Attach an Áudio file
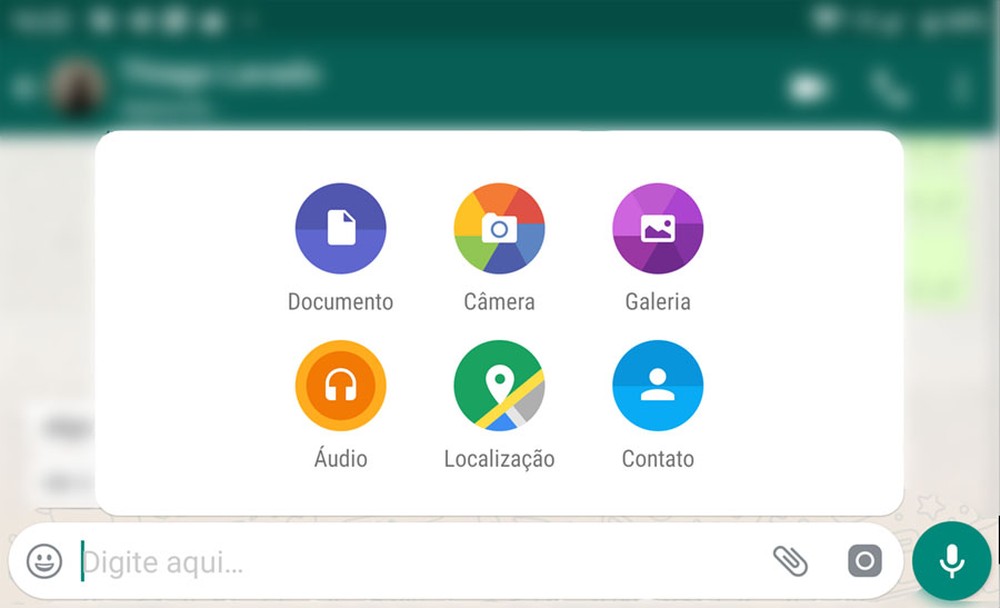This screenshot has width=1000, height=608. pos(340,386)
